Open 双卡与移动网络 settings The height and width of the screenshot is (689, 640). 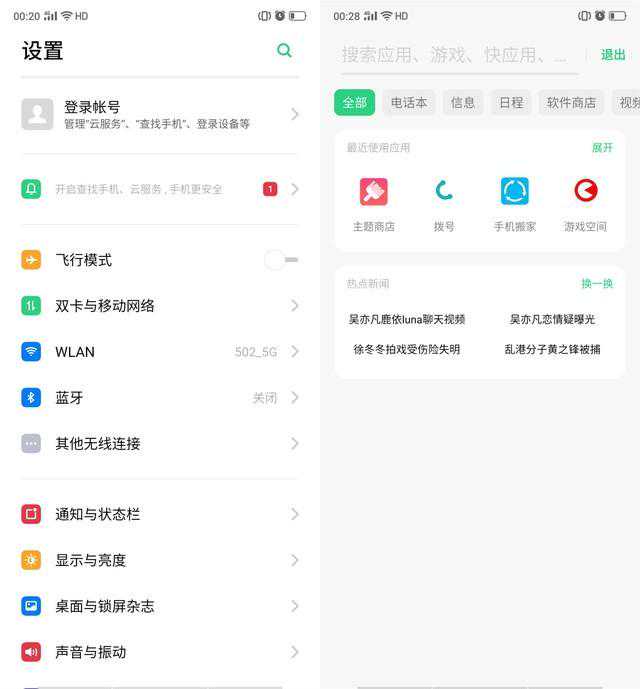tap(160, 306)
